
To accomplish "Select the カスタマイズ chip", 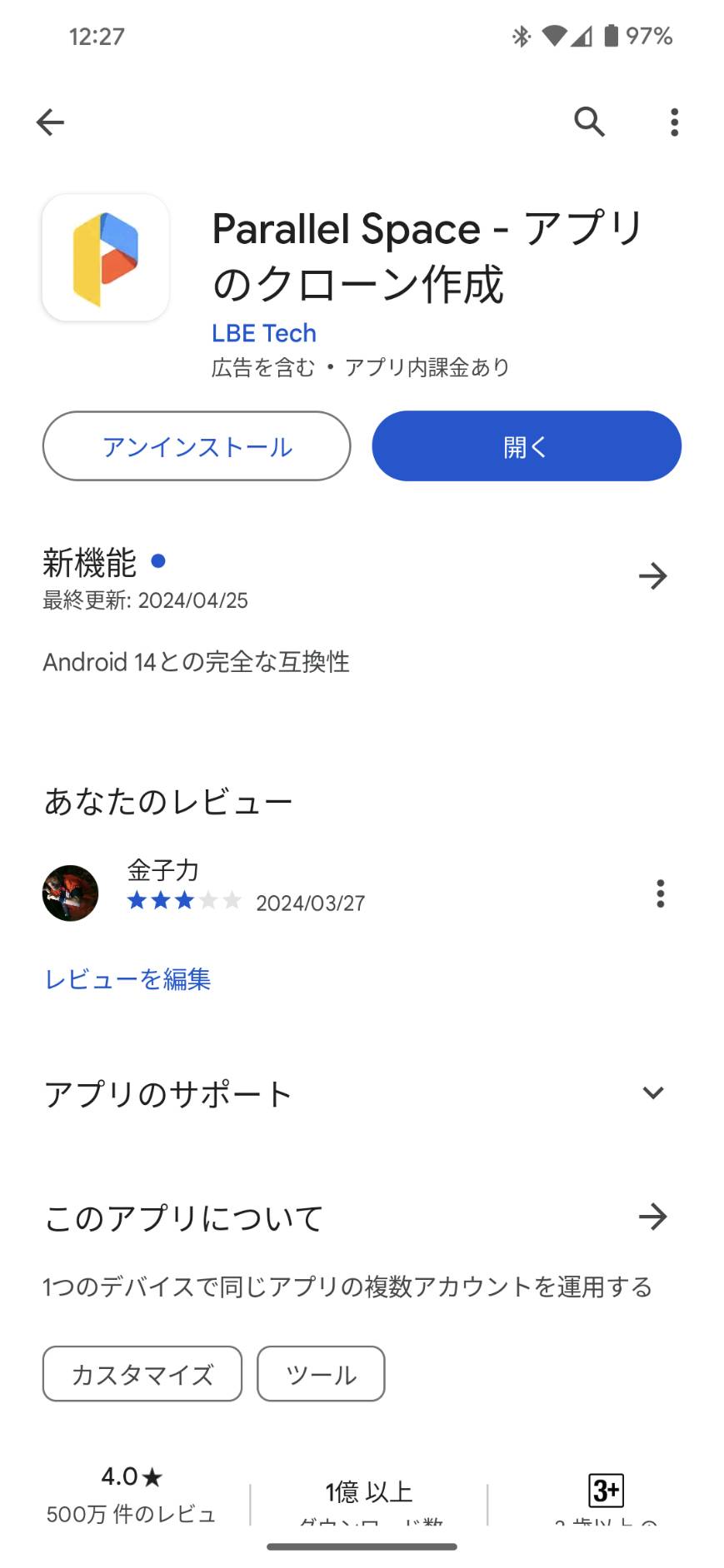I will point(142,1374).
